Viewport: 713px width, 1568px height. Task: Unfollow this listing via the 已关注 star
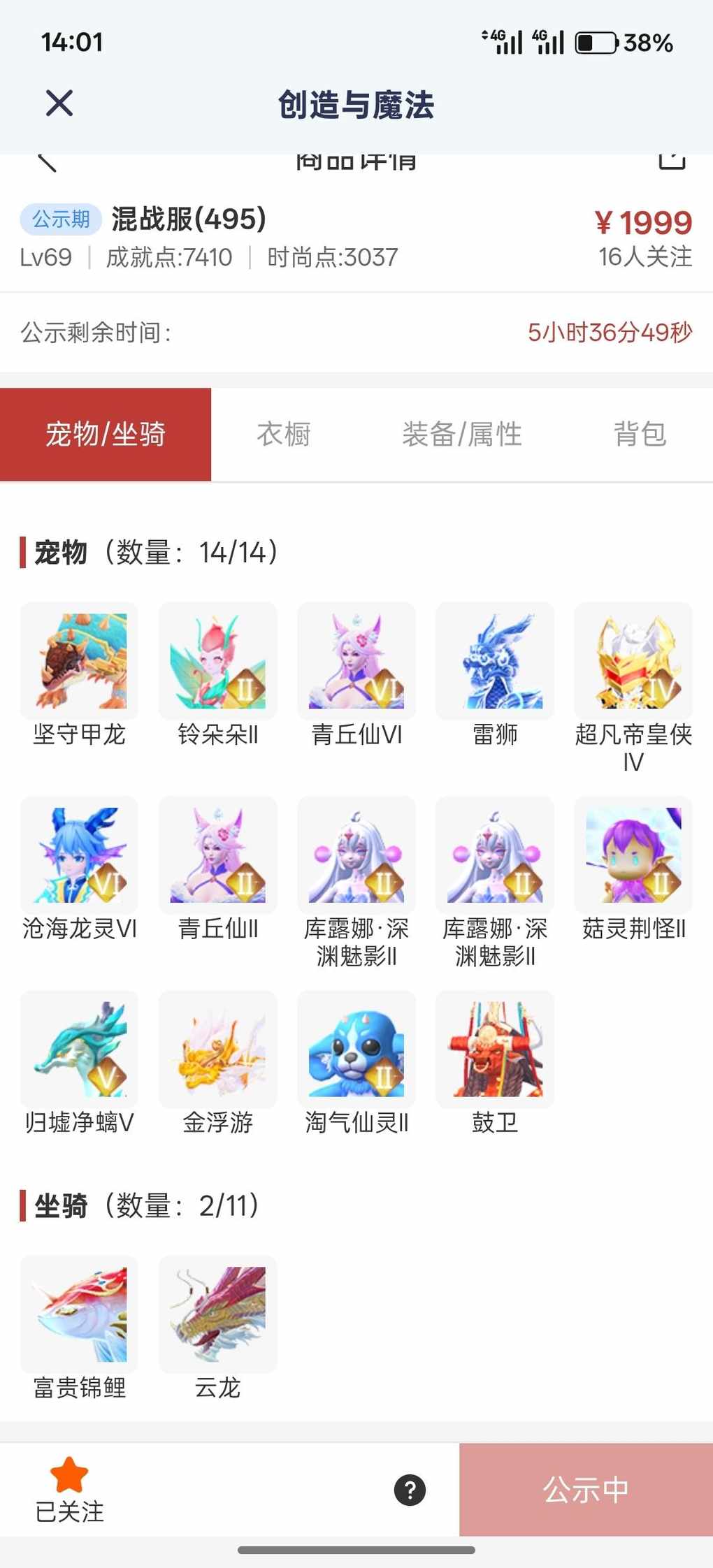click(69, 1488)
